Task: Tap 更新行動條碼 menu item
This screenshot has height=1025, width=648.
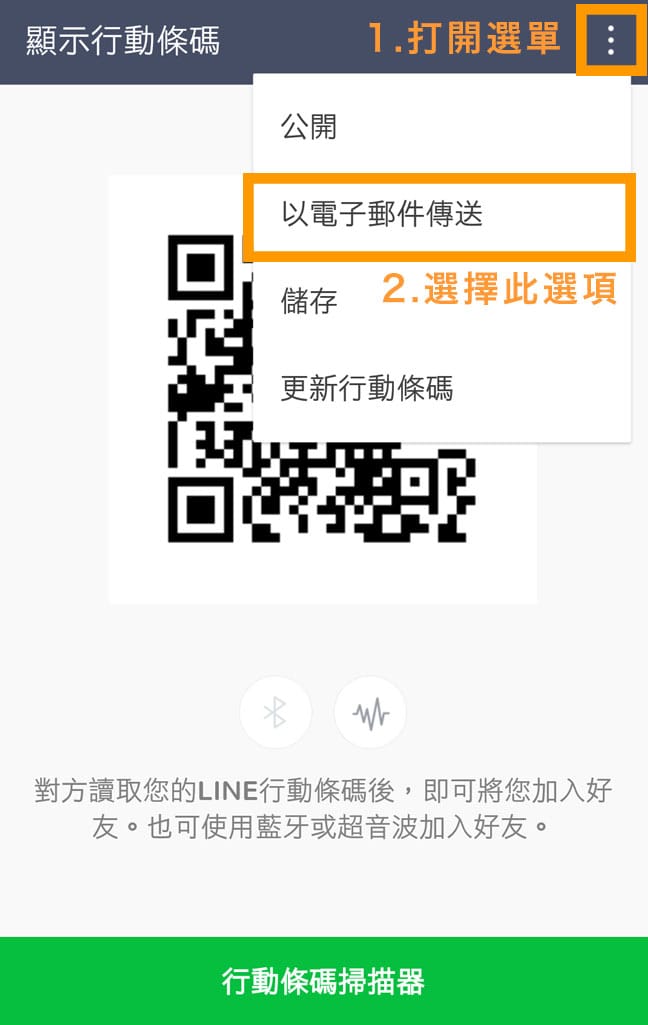Action: click(367, 388)
